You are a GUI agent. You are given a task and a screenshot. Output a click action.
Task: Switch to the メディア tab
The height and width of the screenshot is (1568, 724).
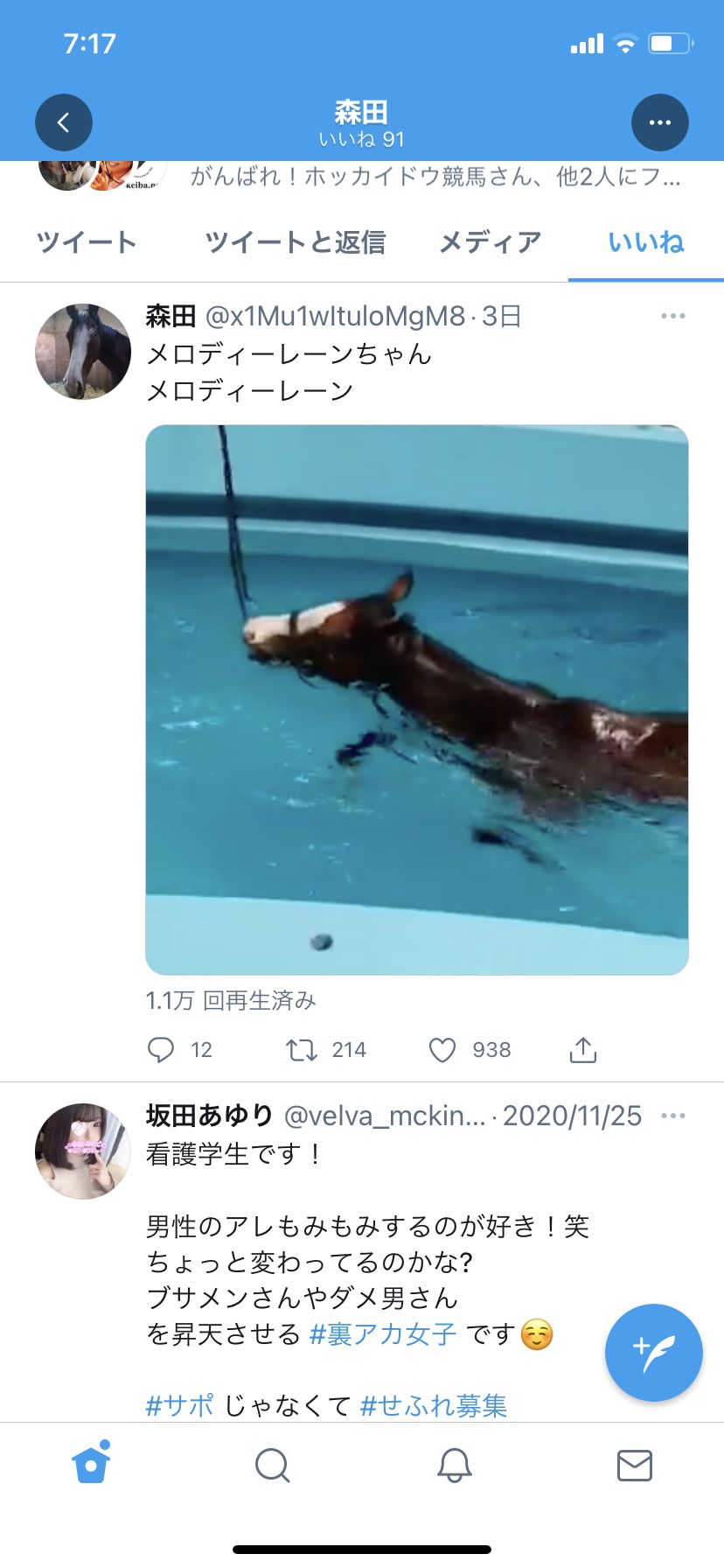tap(490, 242)
